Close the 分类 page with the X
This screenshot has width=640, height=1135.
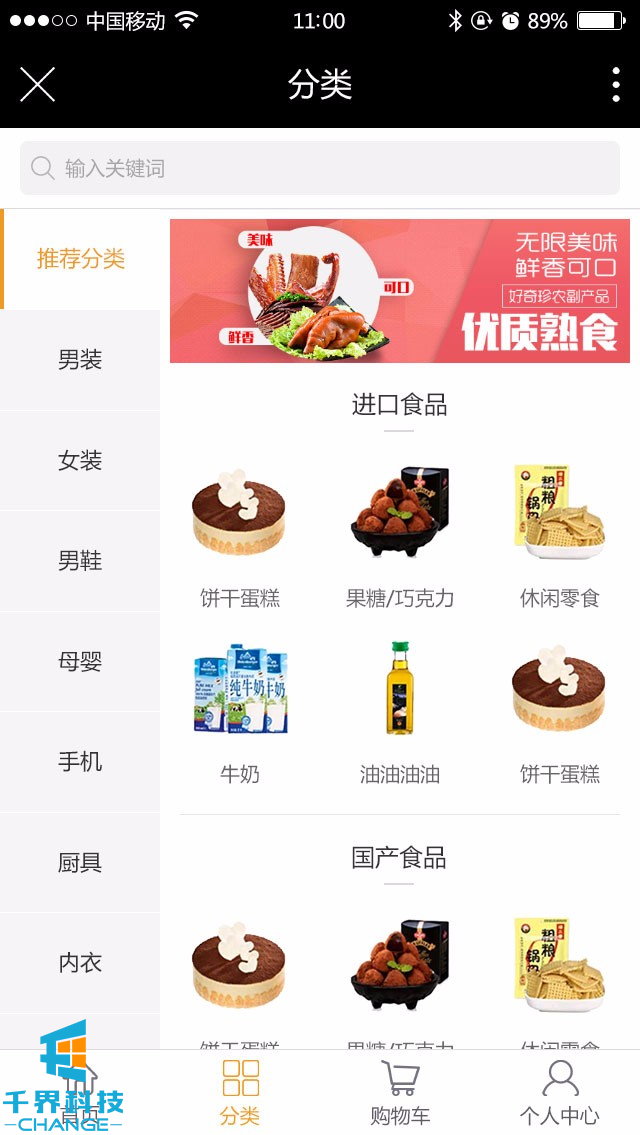point(37,85)
